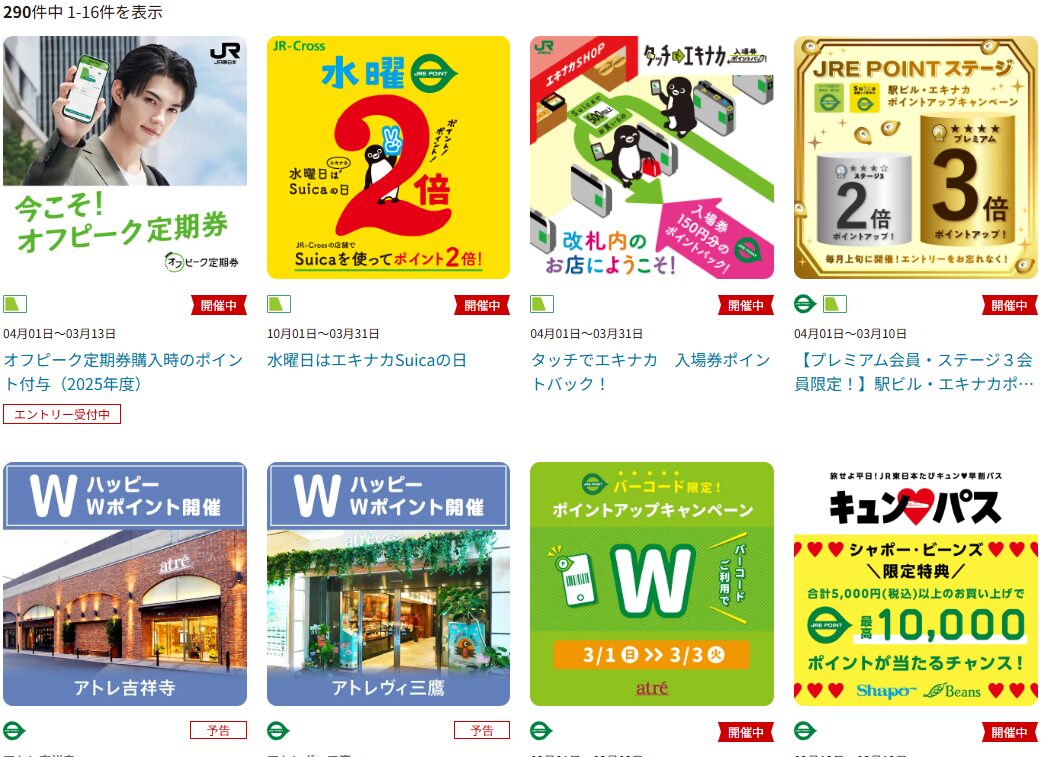
Task: Open 水曜日はエキナカSuicaの日 link
Action: tap(367, 360)
